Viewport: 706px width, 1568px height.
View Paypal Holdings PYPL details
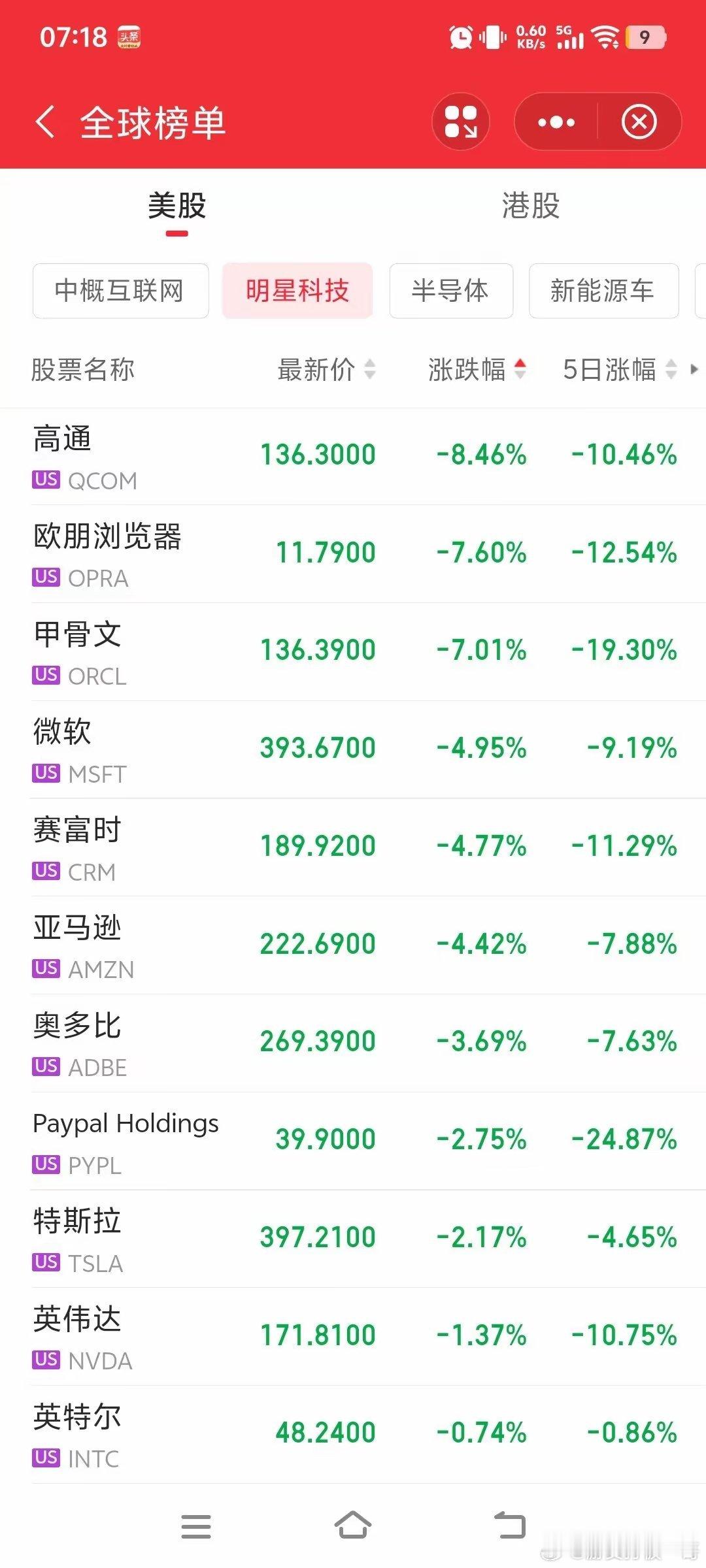tap(353, 1141)
